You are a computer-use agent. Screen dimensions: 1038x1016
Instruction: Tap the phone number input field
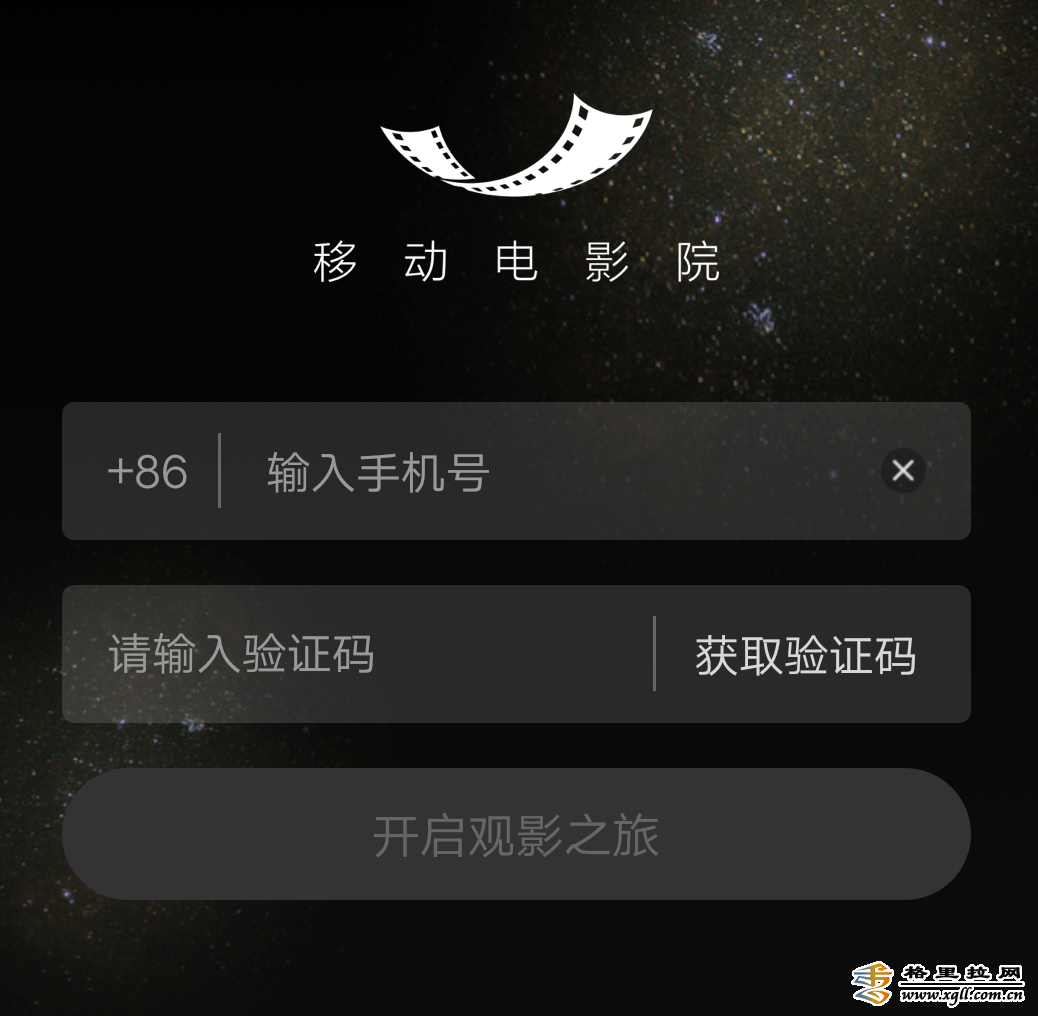pyautogui.click(x=540, y=472)
